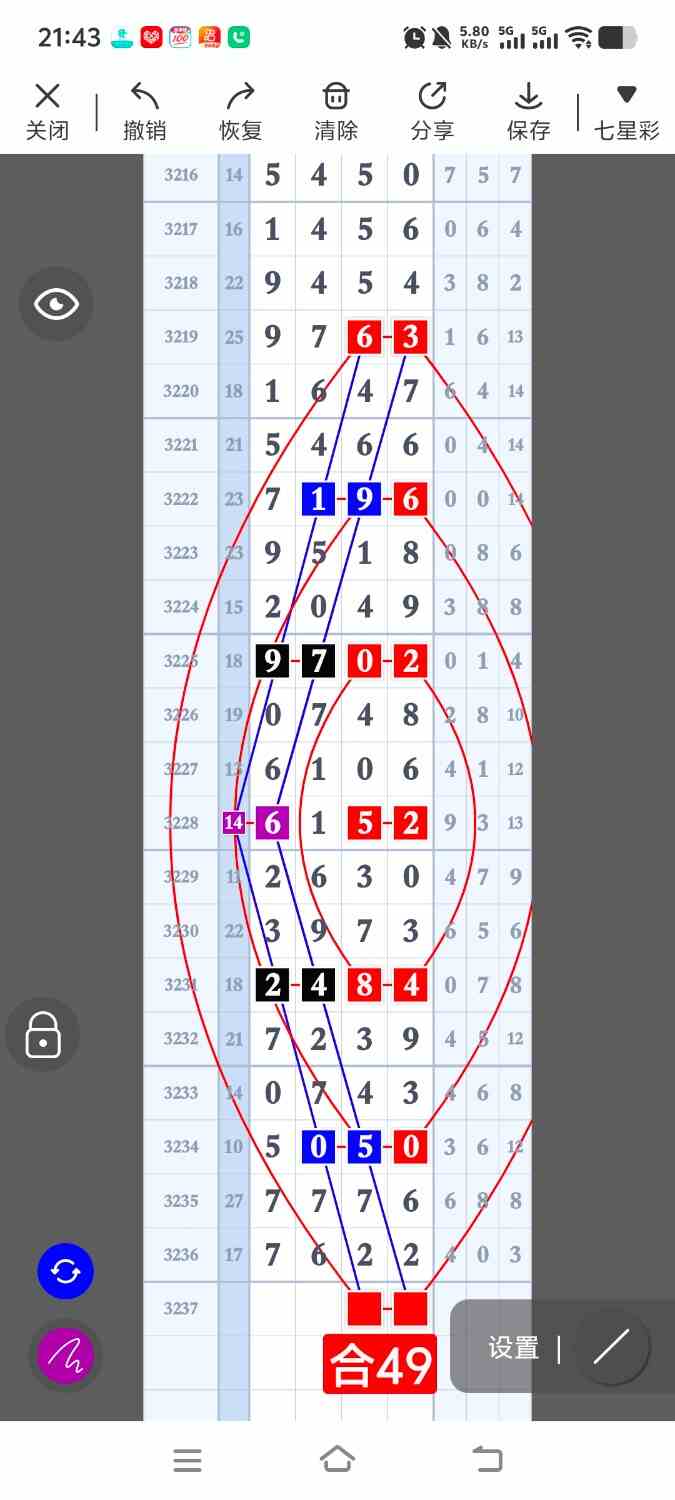Image resolution: width=675 pixels, height=1500 pixels.
Task: Open the 设置 drawing settings
Action: click(x=513, y=1347)
